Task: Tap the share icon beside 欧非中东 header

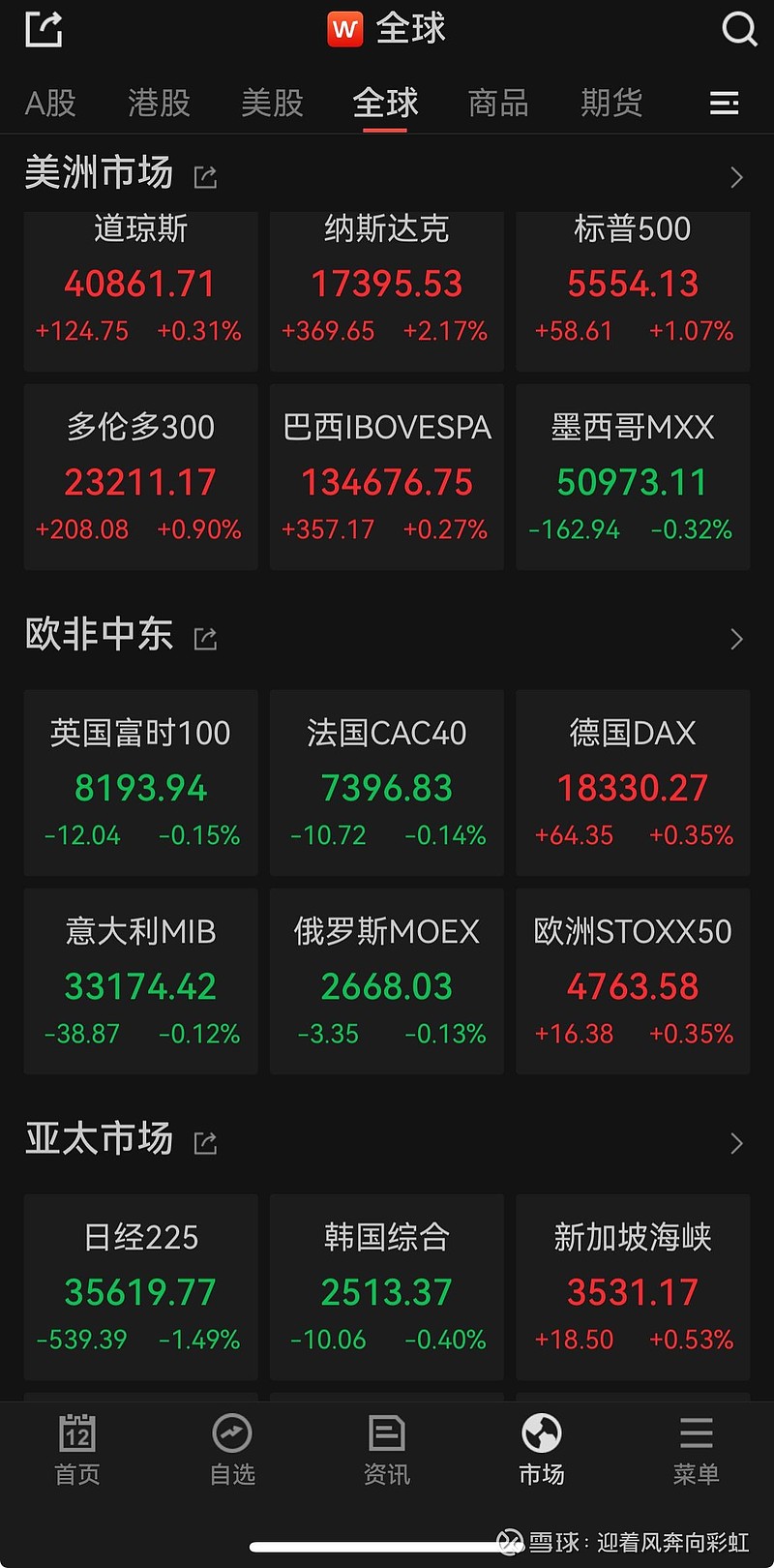Action: tap(204, 638)
